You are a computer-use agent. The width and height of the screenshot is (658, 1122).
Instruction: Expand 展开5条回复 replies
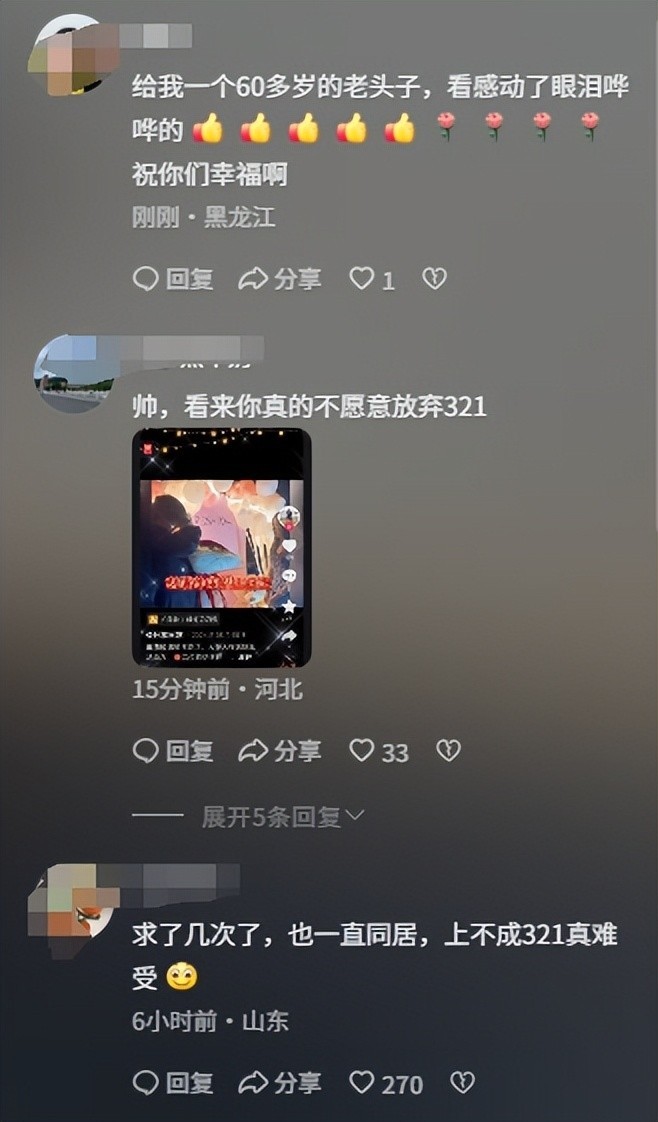click(x=282, y=817)
